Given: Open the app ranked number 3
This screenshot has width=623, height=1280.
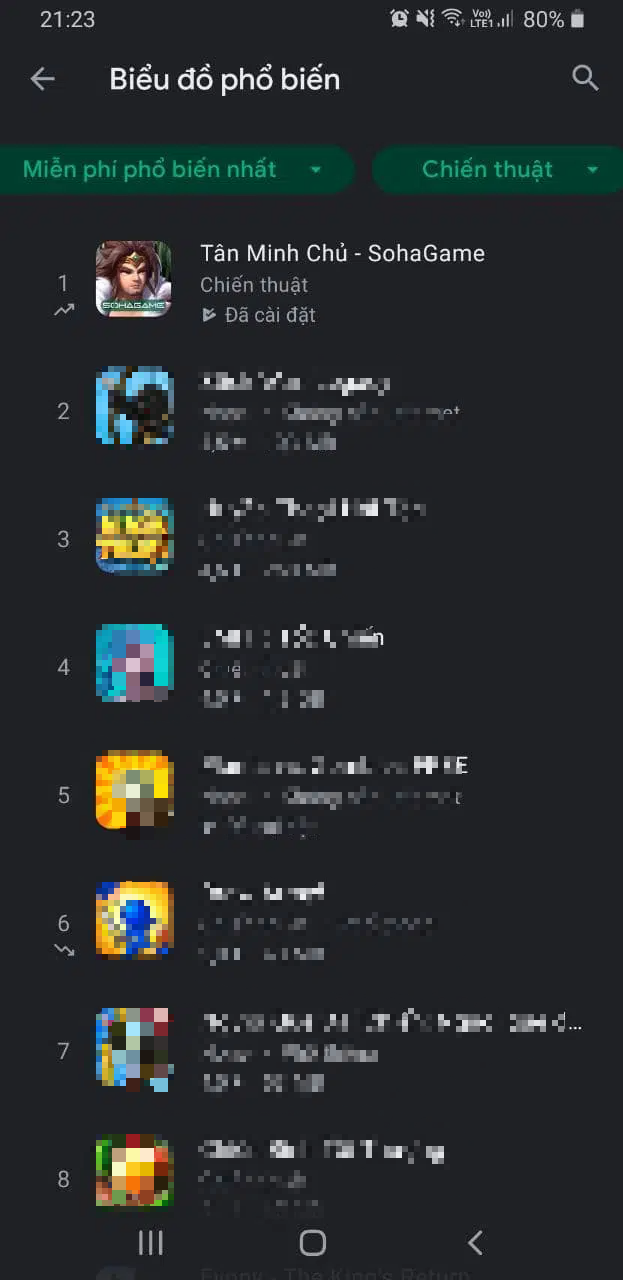Looking at the screenshot, I should coord(311,539).
